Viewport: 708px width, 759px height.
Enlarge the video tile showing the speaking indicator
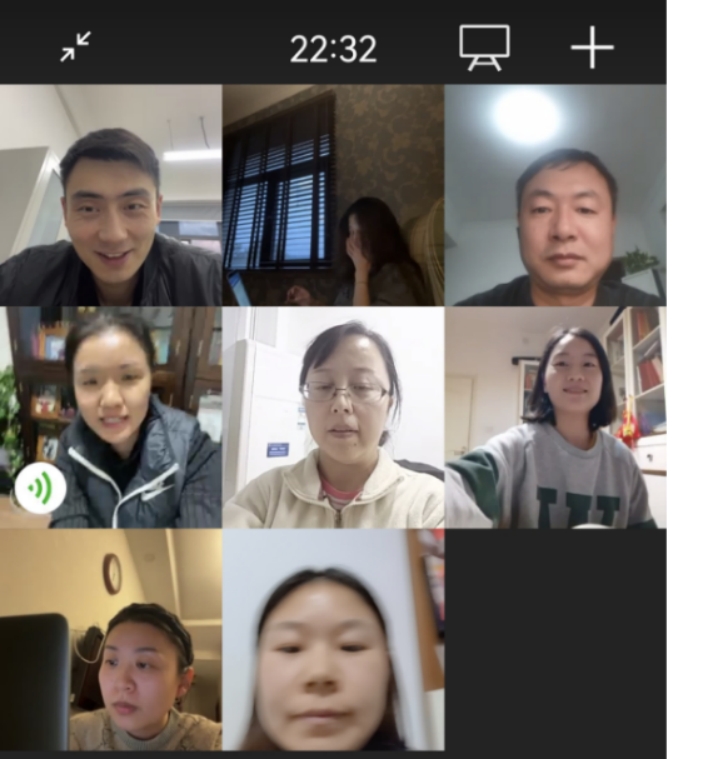110,417
